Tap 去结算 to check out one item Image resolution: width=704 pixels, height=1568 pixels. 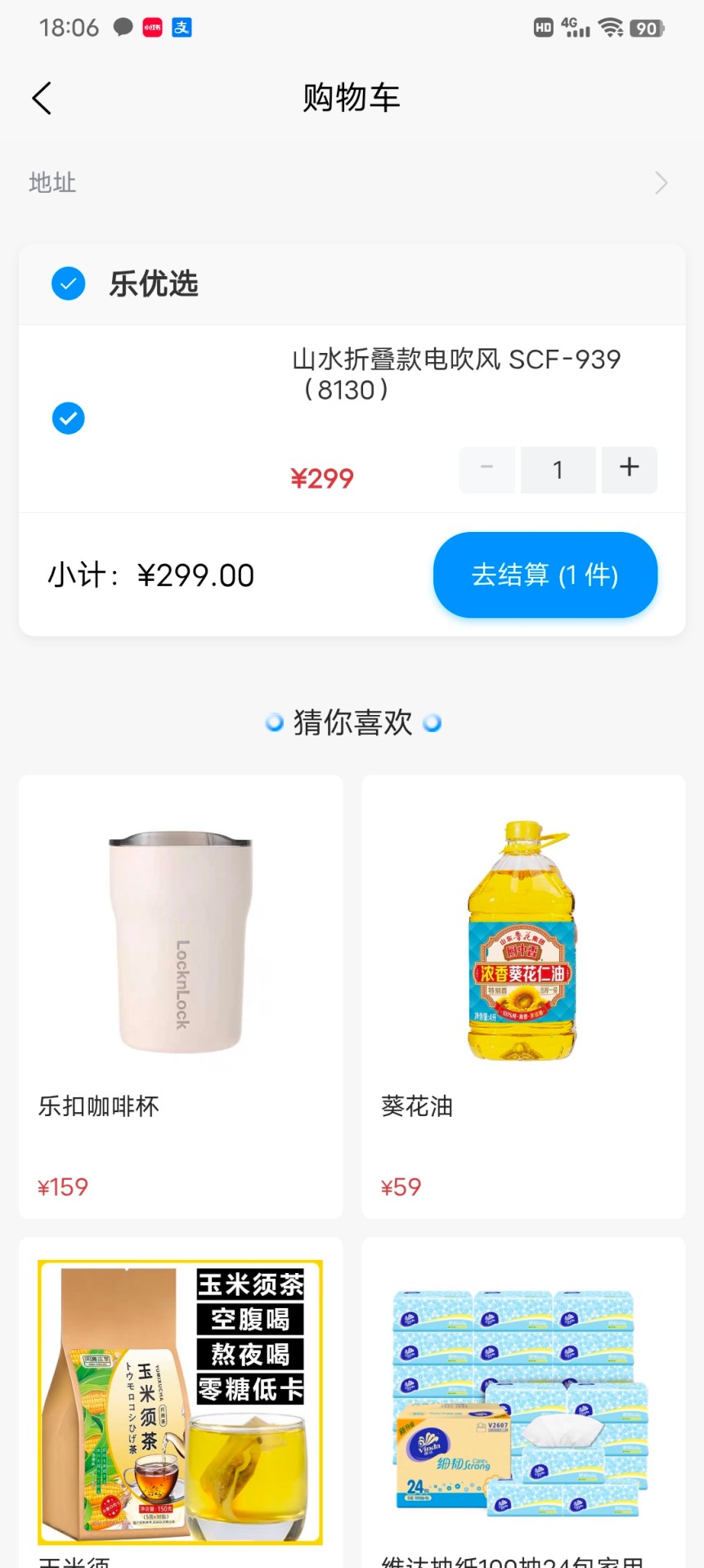click(x=545, y=574)
